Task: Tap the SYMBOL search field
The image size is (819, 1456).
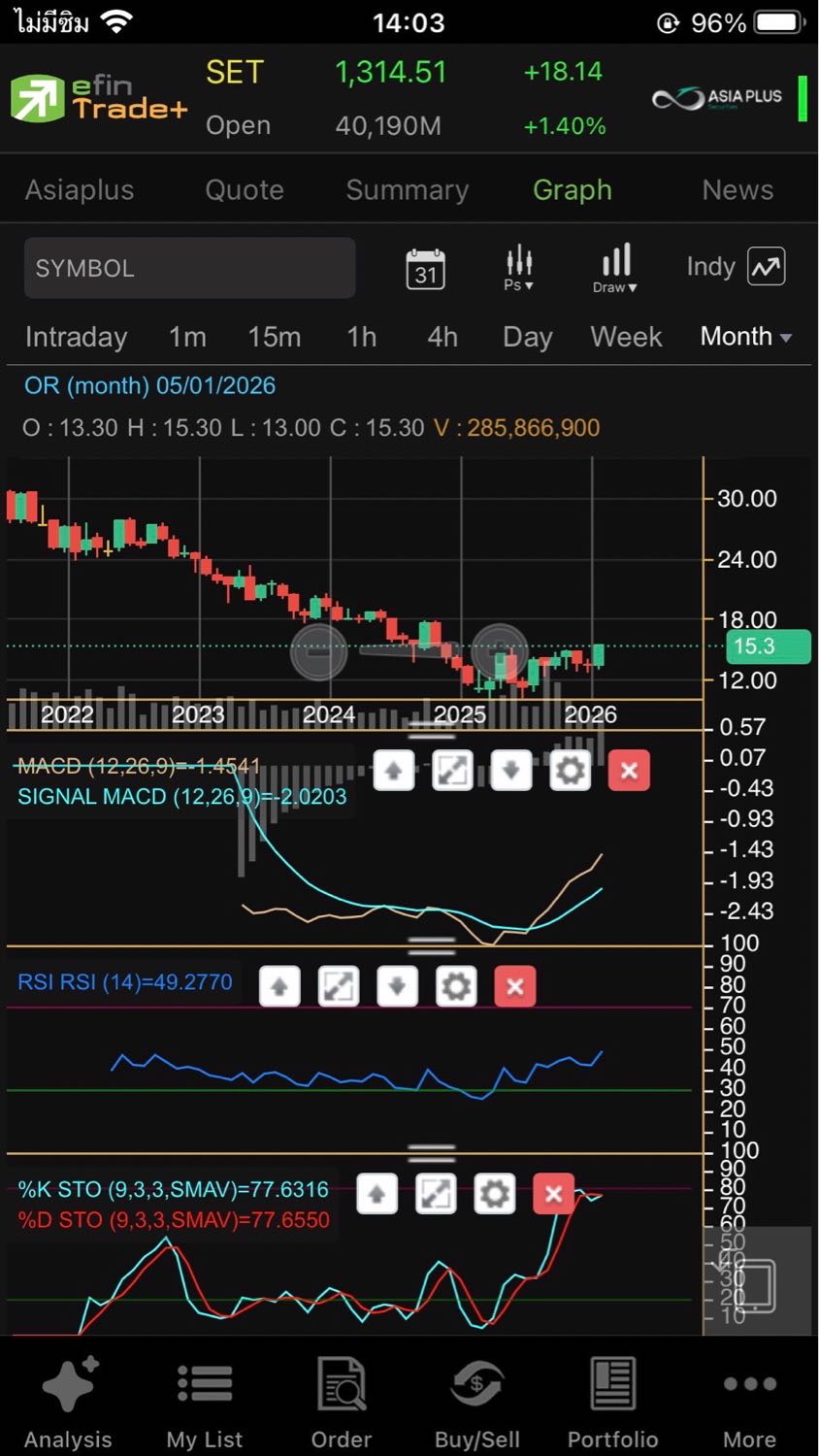Action: coord(189,268)
